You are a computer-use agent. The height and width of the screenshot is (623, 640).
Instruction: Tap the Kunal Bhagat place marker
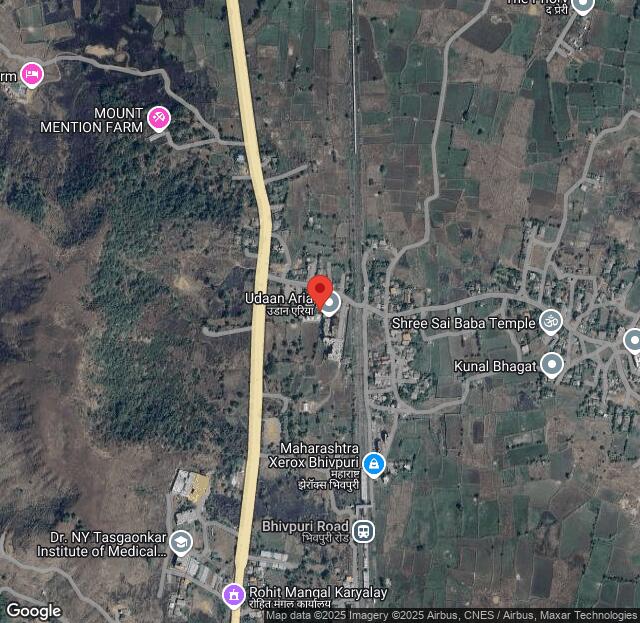(x=551, y=364)
